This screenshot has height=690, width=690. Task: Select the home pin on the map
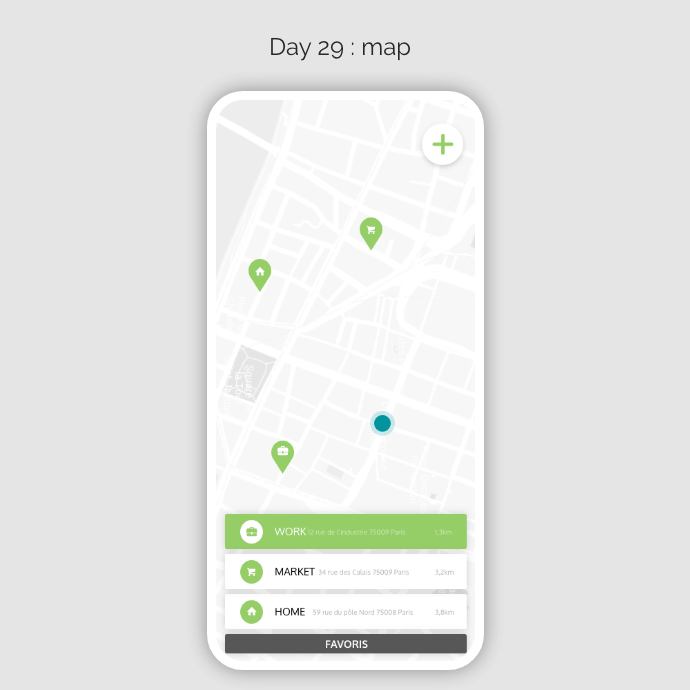point(260,272)
